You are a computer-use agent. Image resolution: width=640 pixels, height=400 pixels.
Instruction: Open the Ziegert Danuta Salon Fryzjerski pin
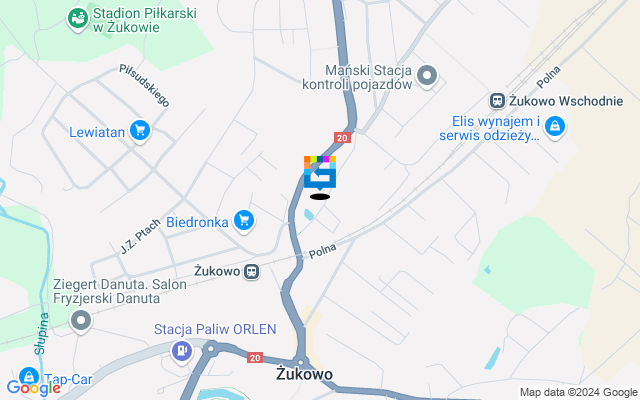[x=81, y=320]
